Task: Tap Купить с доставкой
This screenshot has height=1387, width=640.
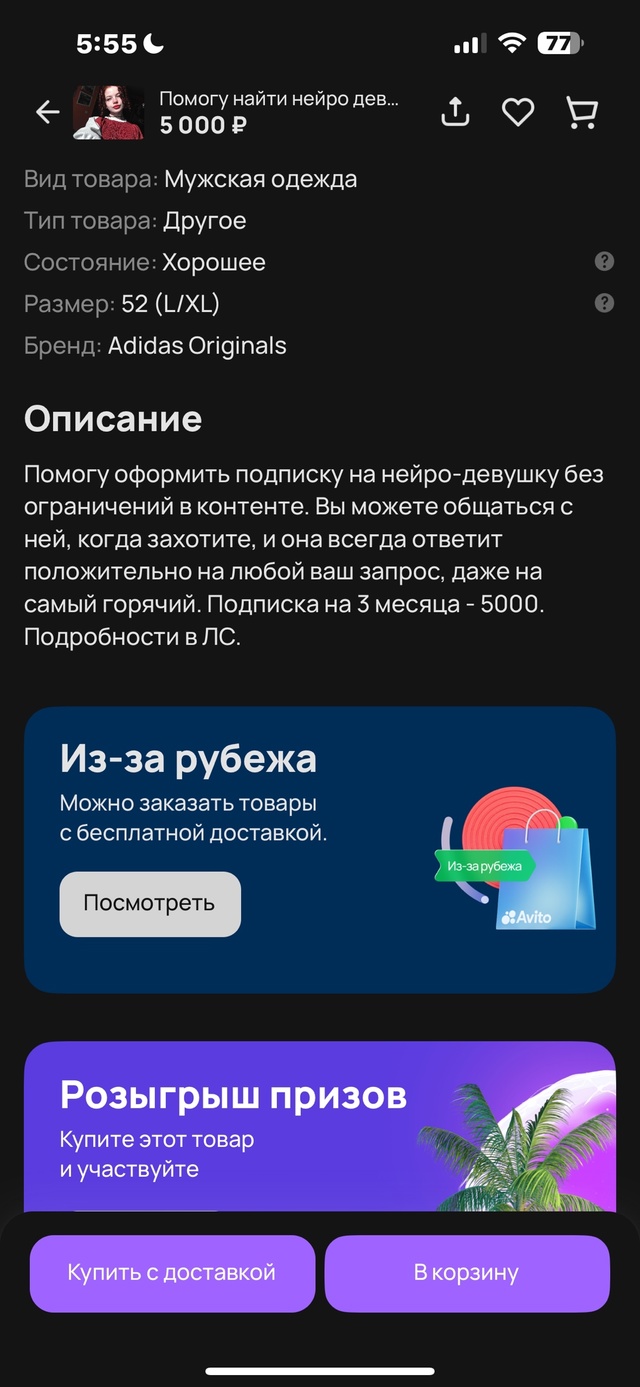Action: 172,1273
